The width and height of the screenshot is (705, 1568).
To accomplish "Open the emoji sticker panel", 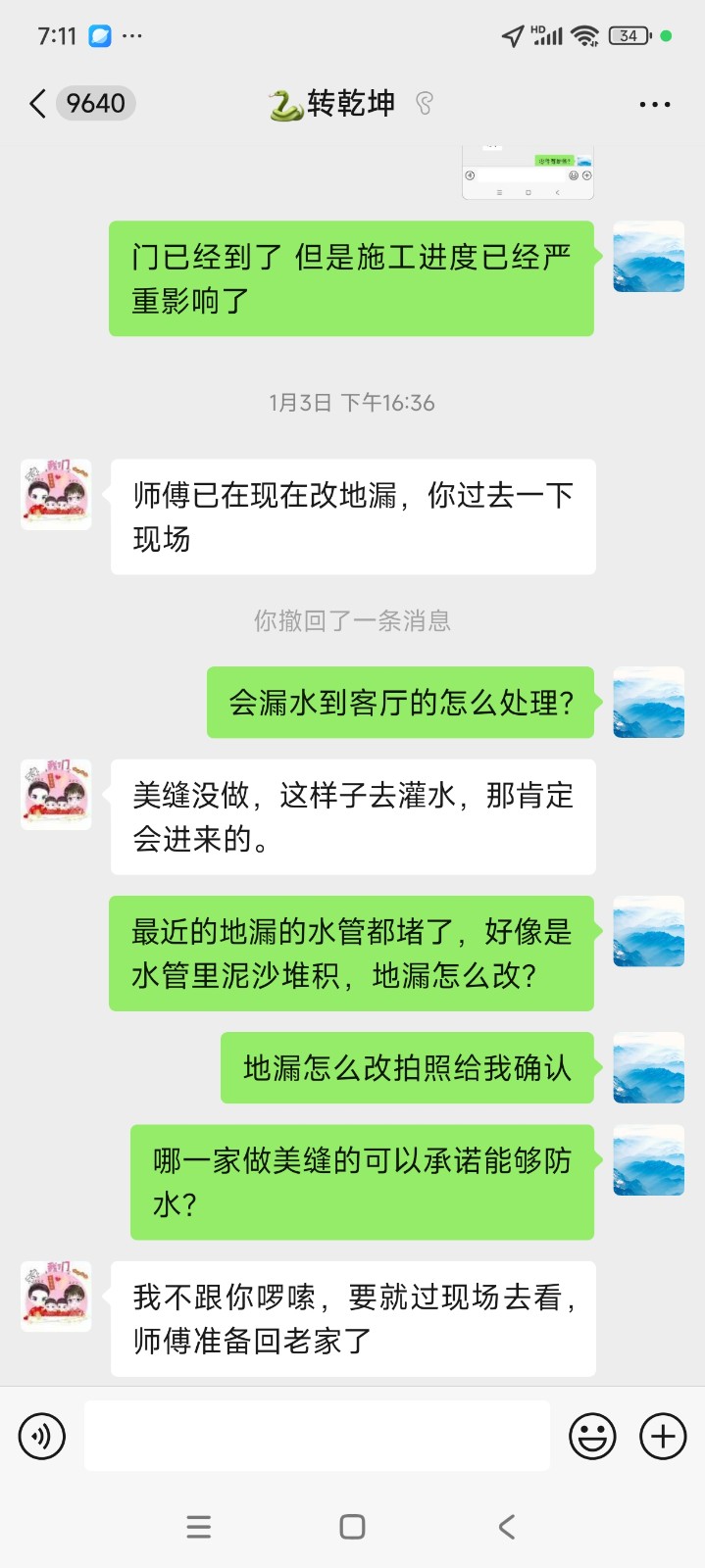I will (x=592, y=1437).
